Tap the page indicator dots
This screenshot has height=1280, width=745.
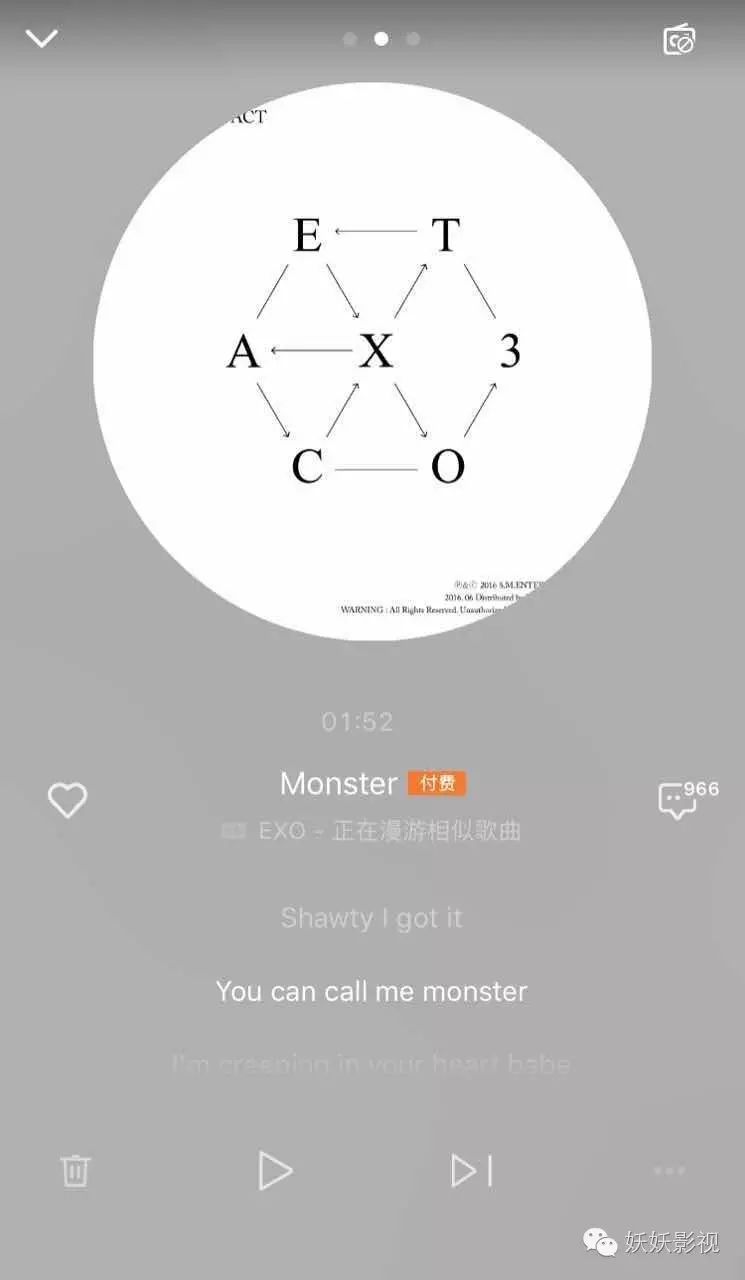pos(381,39)
